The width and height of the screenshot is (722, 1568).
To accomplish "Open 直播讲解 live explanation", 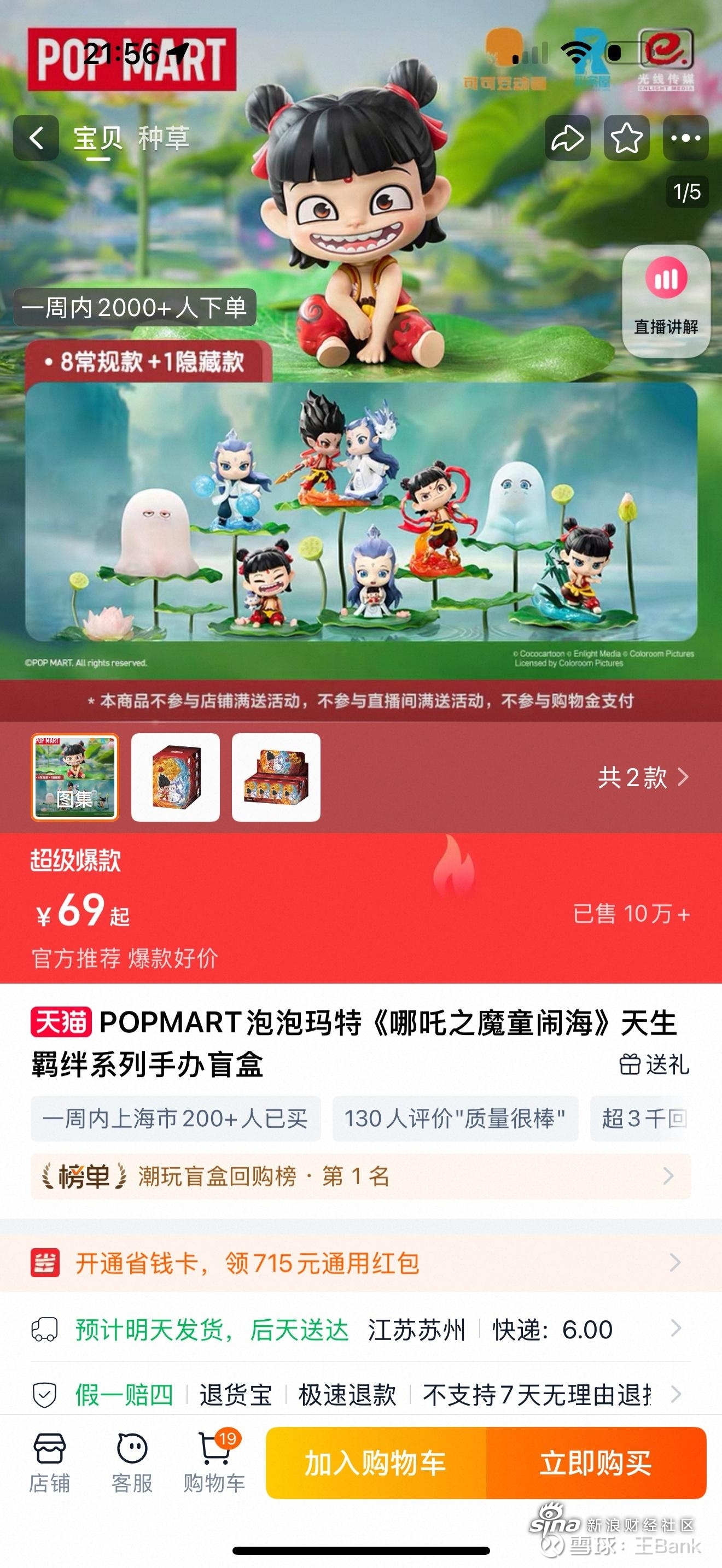I will (x=666, y=300).
